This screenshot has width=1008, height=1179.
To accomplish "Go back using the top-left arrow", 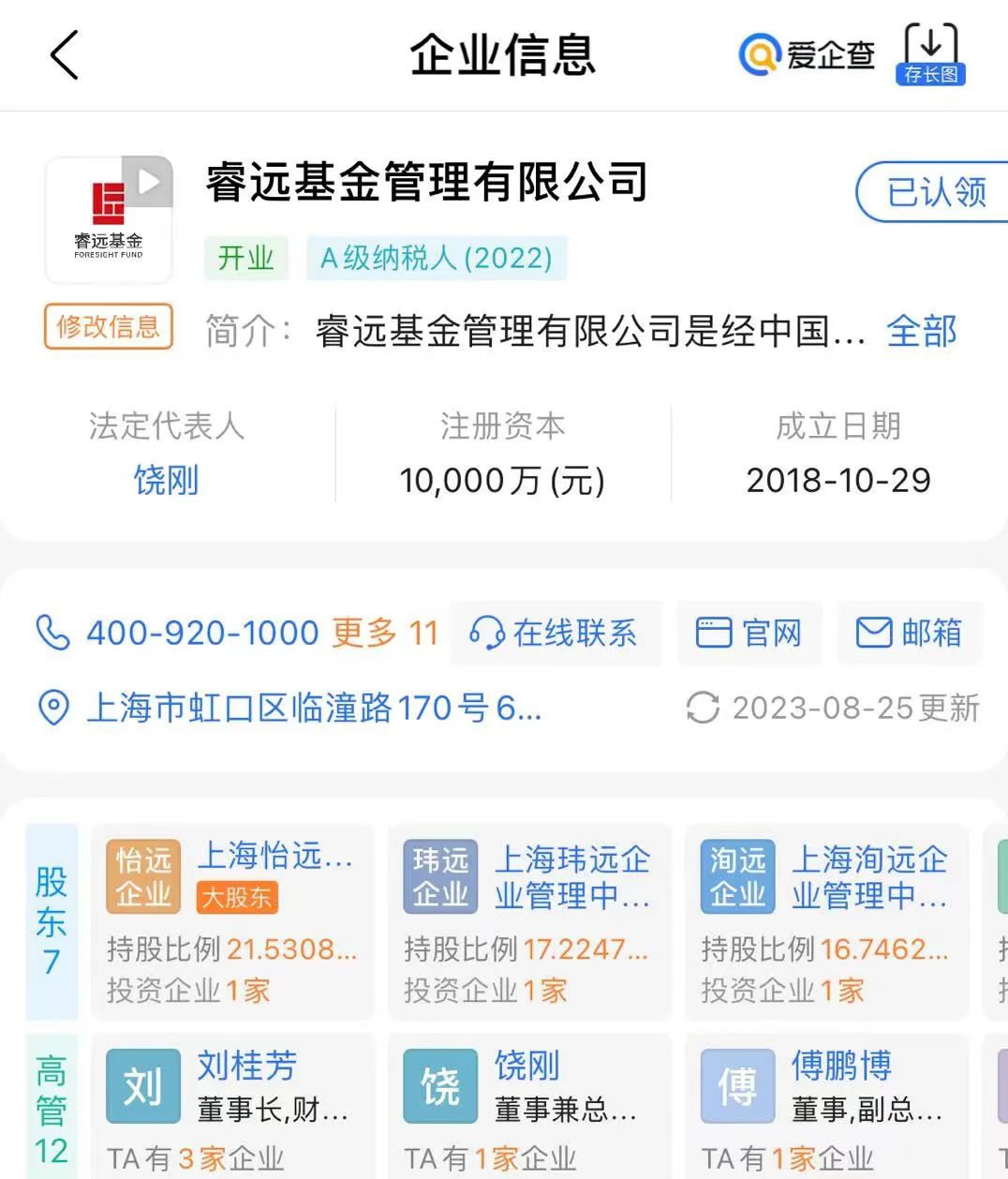I will [x=64, y=55].
